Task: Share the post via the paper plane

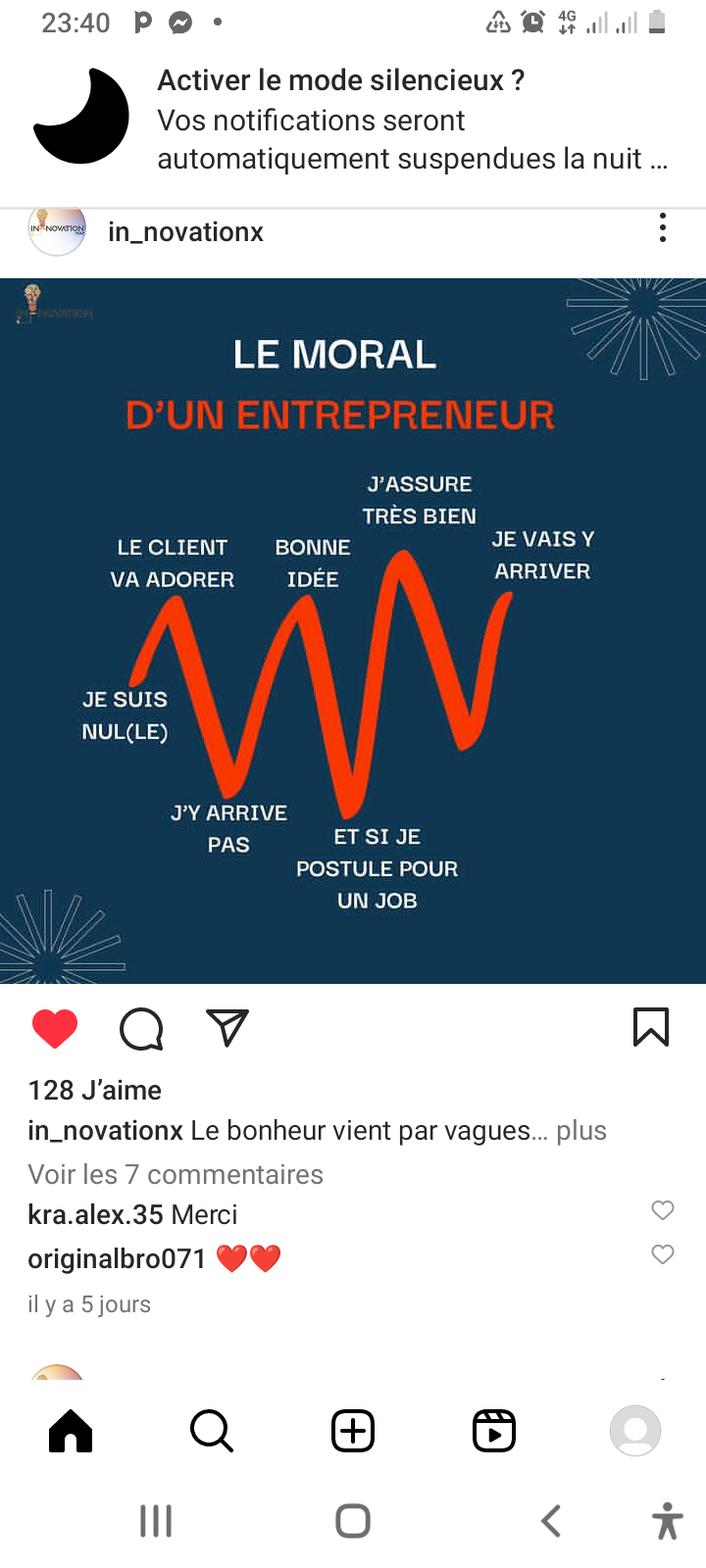Action: pyautogui.click(x=227, y=1028)
